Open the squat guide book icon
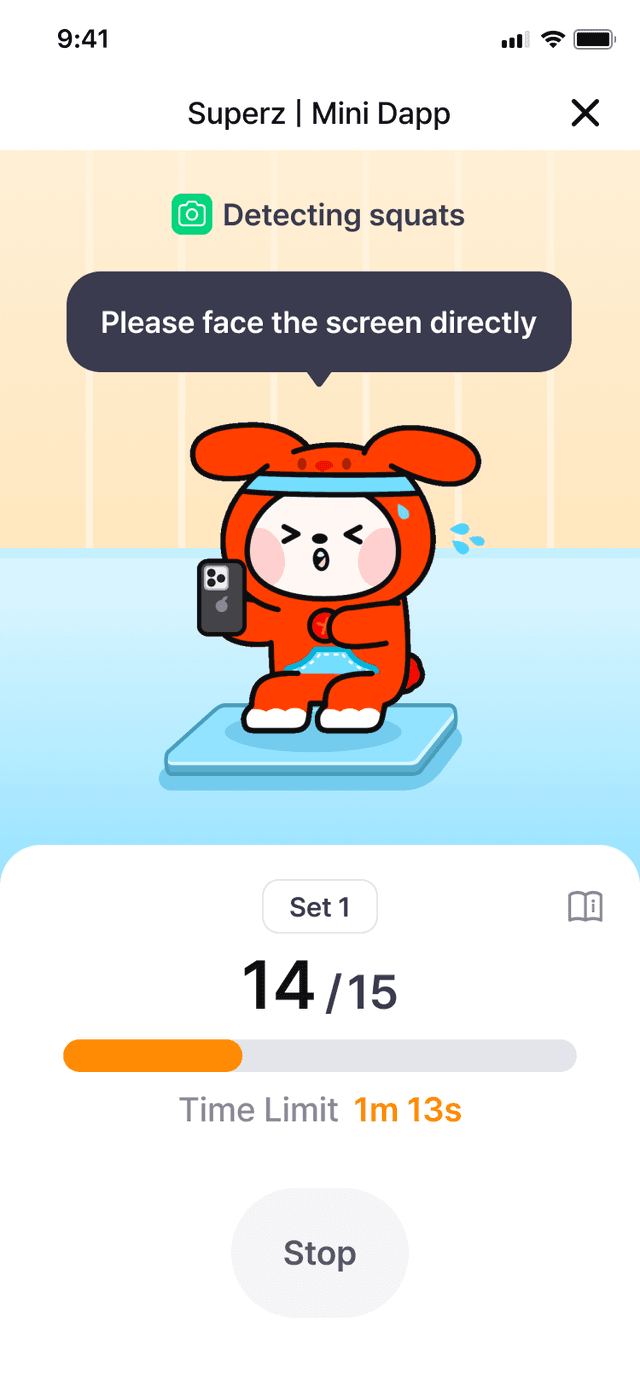The width and height of the screenshot is (640, 1386). pyautogui.click(x=585, y=907)
